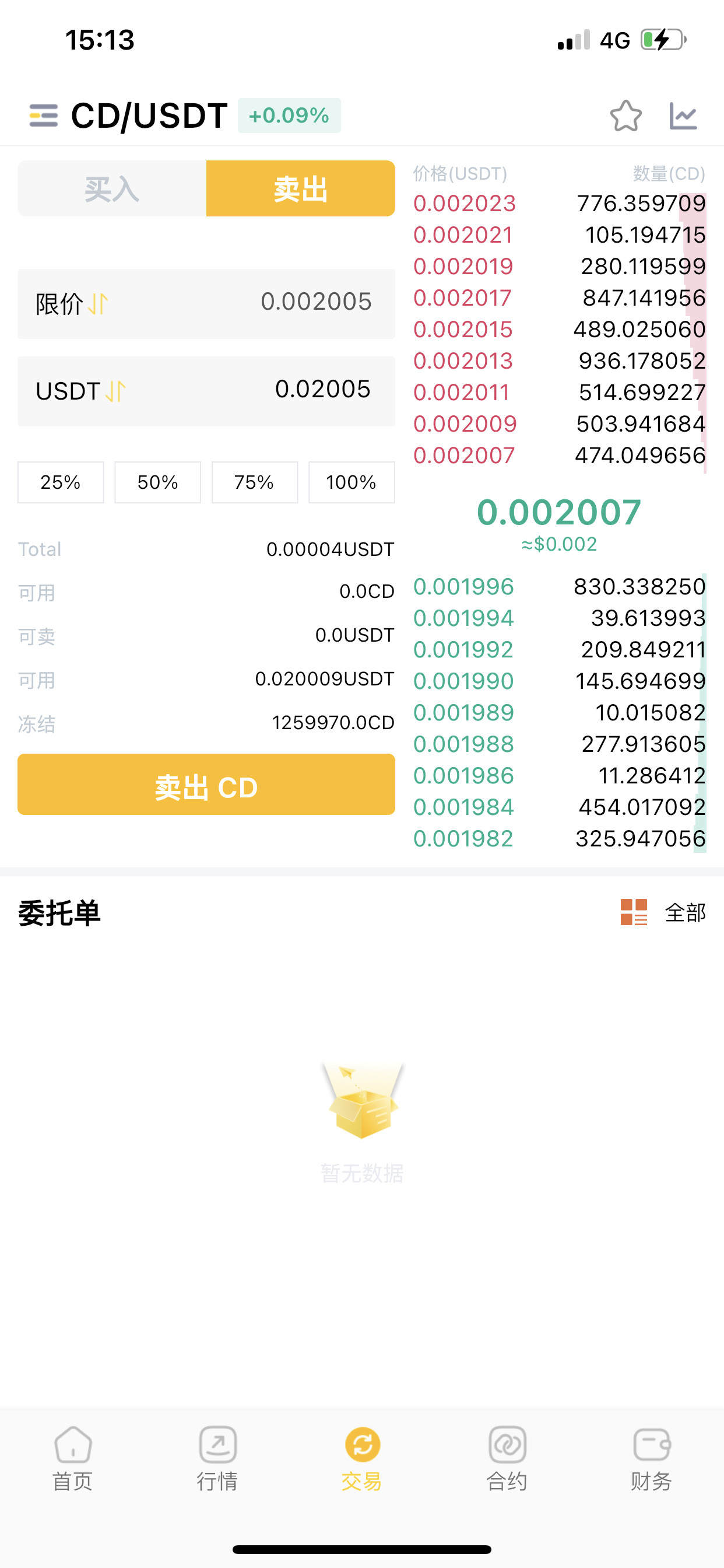Set the amount to 100%
This screenshot has width=724, height=1568.
click(x=352, y=482)
